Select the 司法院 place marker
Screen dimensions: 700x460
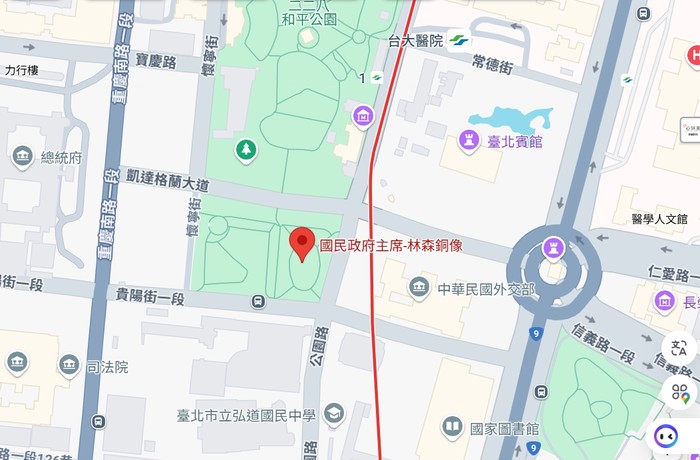[x=69, y=365]
